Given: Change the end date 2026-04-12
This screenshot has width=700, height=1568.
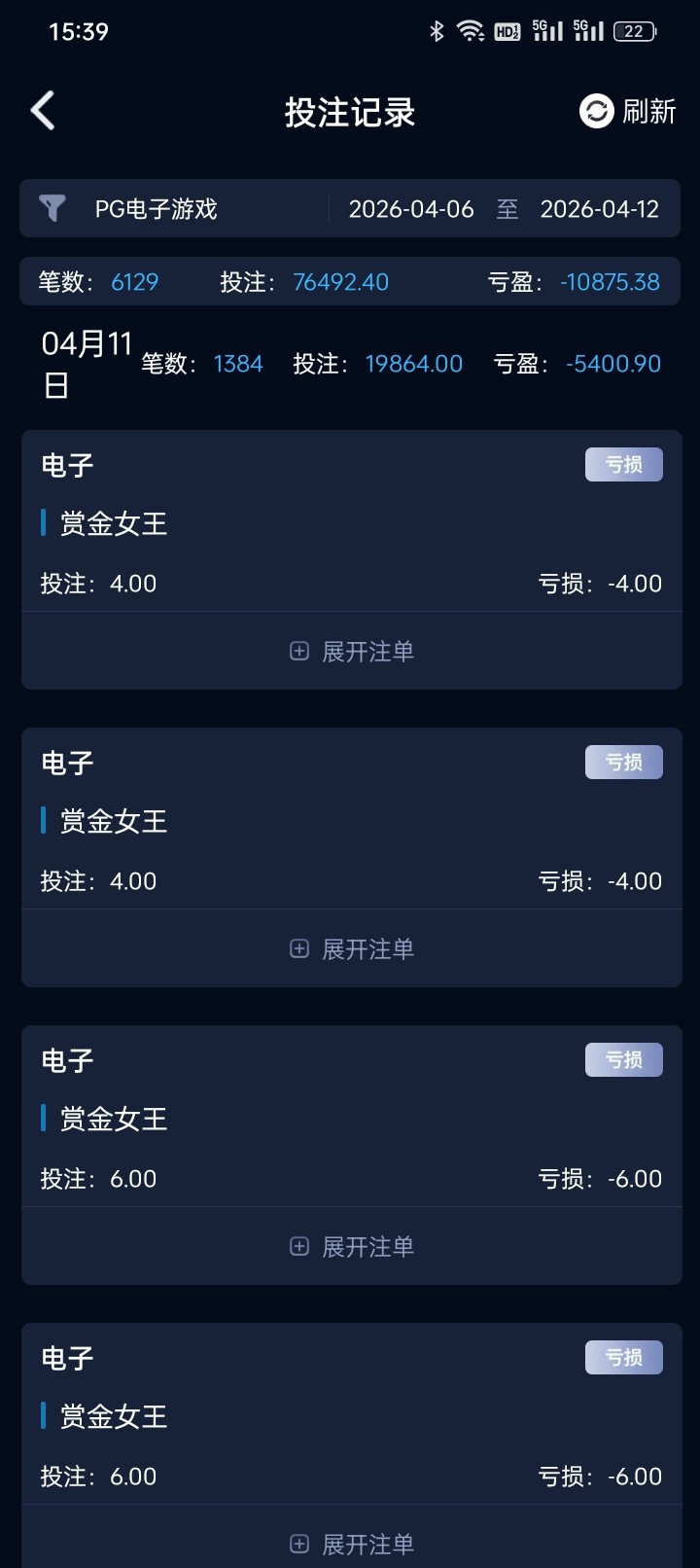Looking at the screenshot, I should click(x=599, y=209).
